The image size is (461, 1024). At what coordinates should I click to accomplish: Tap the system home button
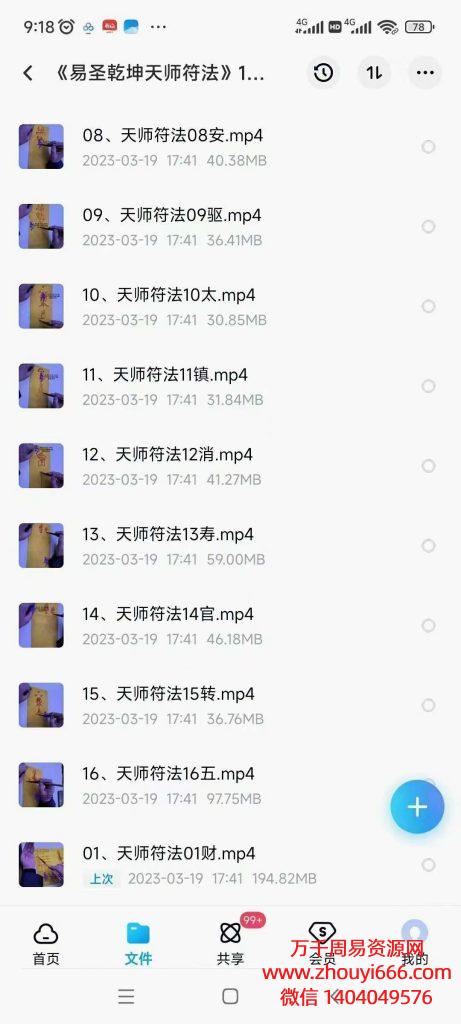point(230,995)
